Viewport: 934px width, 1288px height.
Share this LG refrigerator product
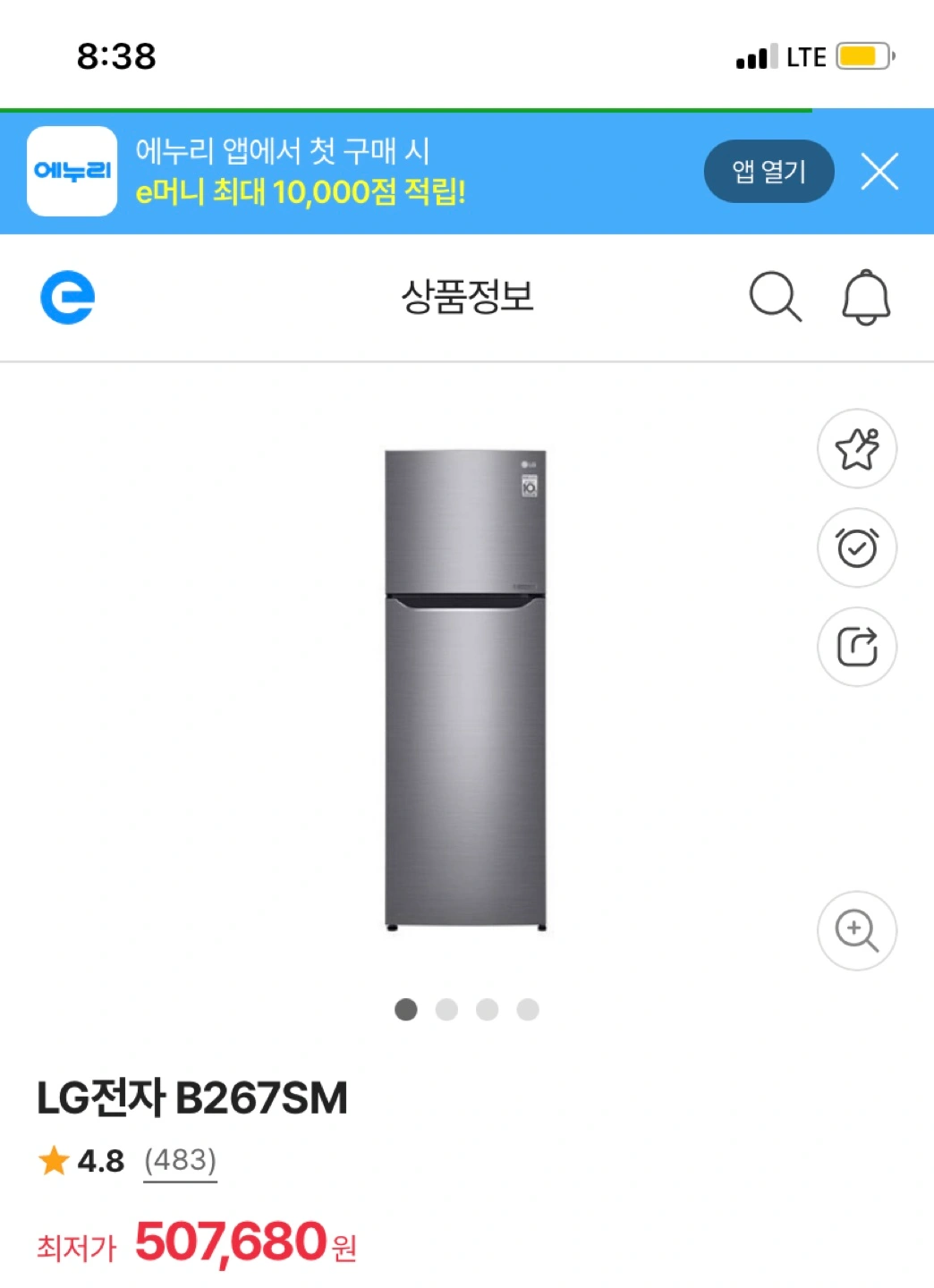coord(857,647)
